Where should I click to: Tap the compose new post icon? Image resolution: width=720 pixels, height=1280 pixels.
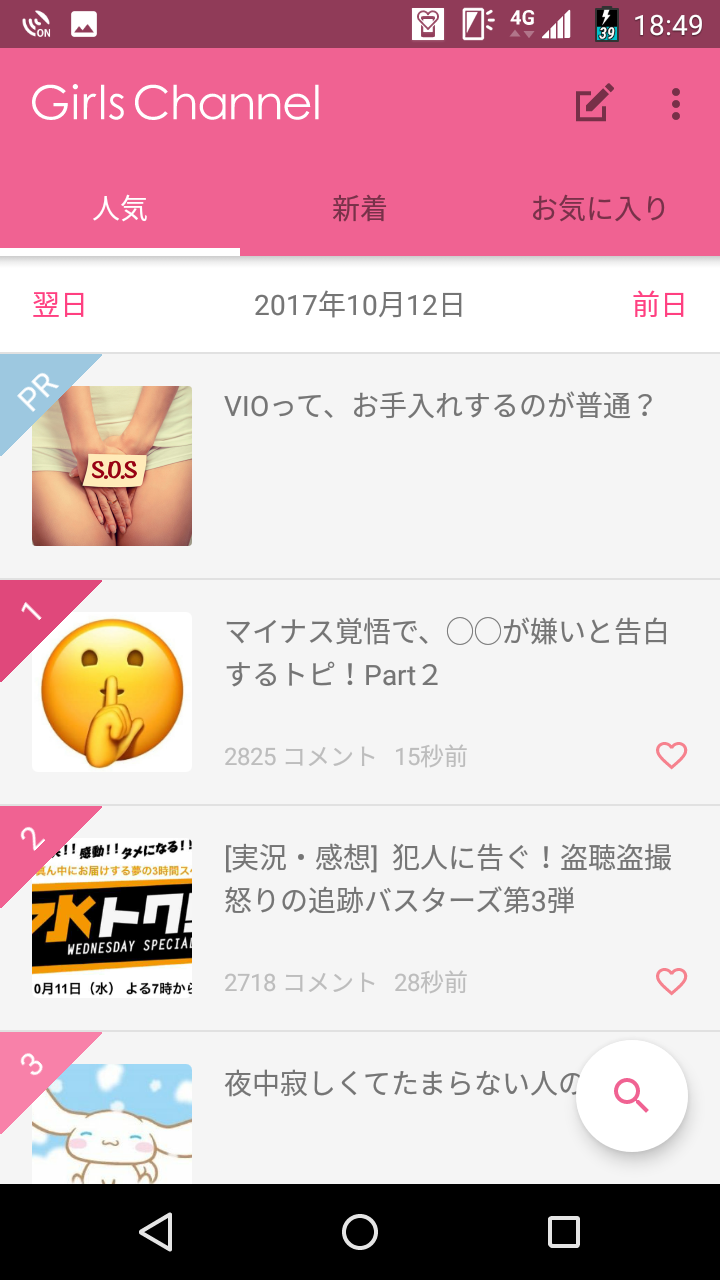(x=594, y=104)
